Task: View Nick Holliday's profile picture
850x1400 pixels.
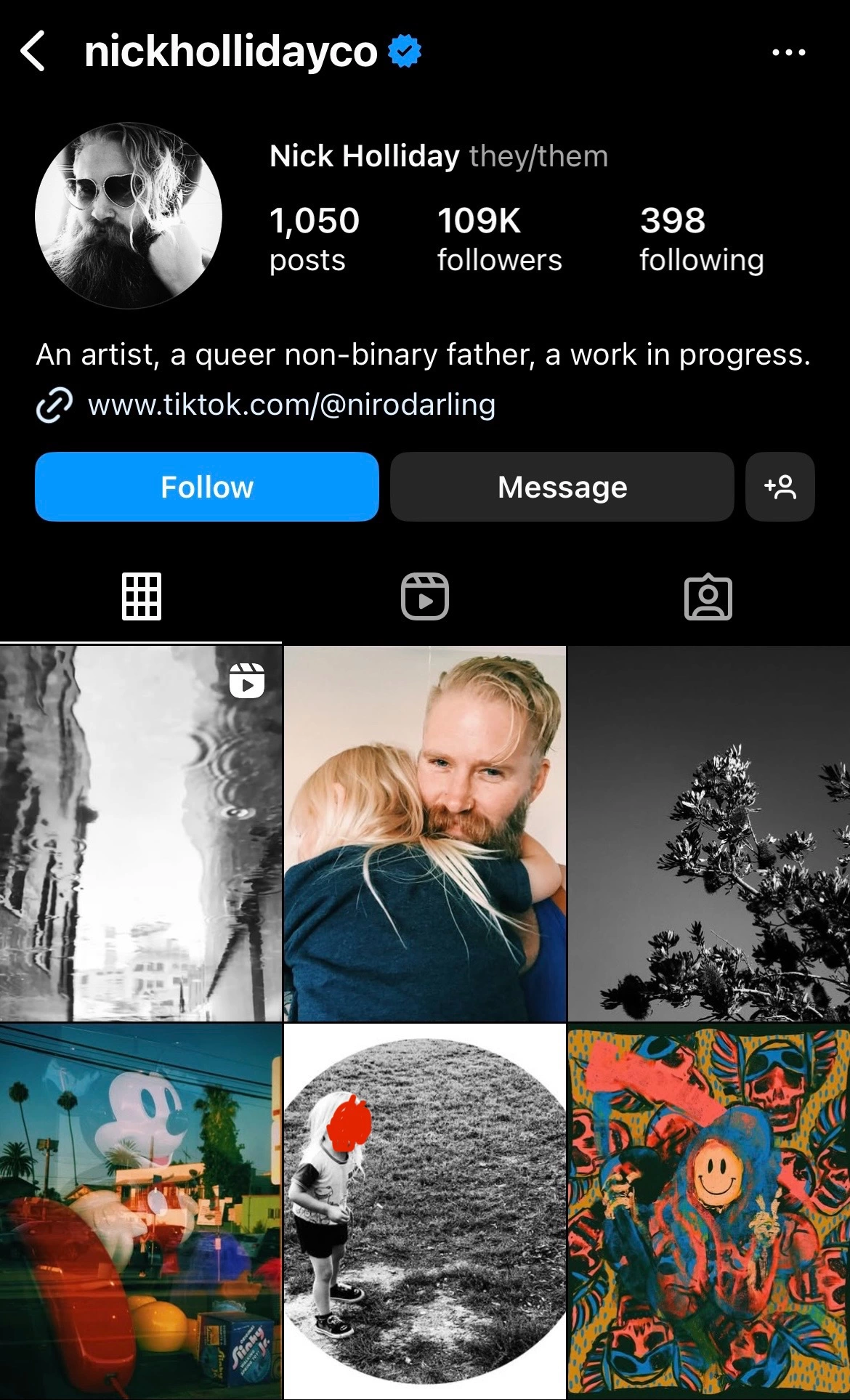Action: [129, 216]
